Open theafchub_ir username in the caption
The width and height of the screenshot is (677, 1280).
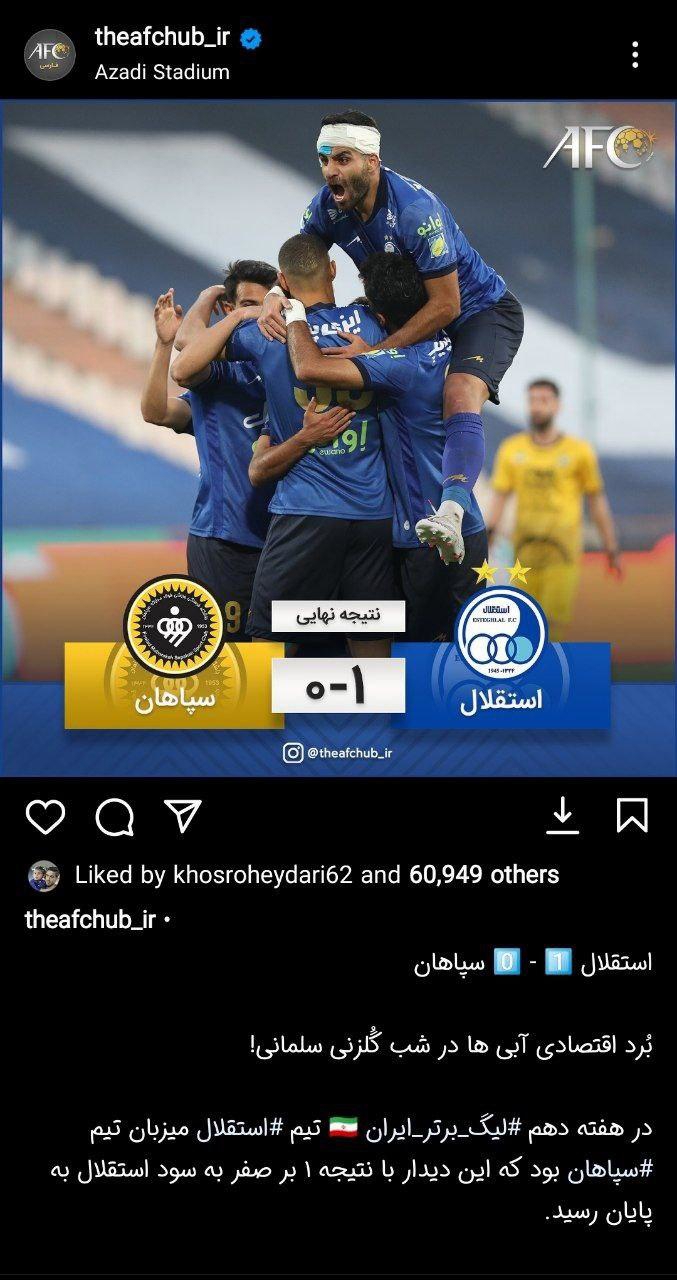click(90, 921)
